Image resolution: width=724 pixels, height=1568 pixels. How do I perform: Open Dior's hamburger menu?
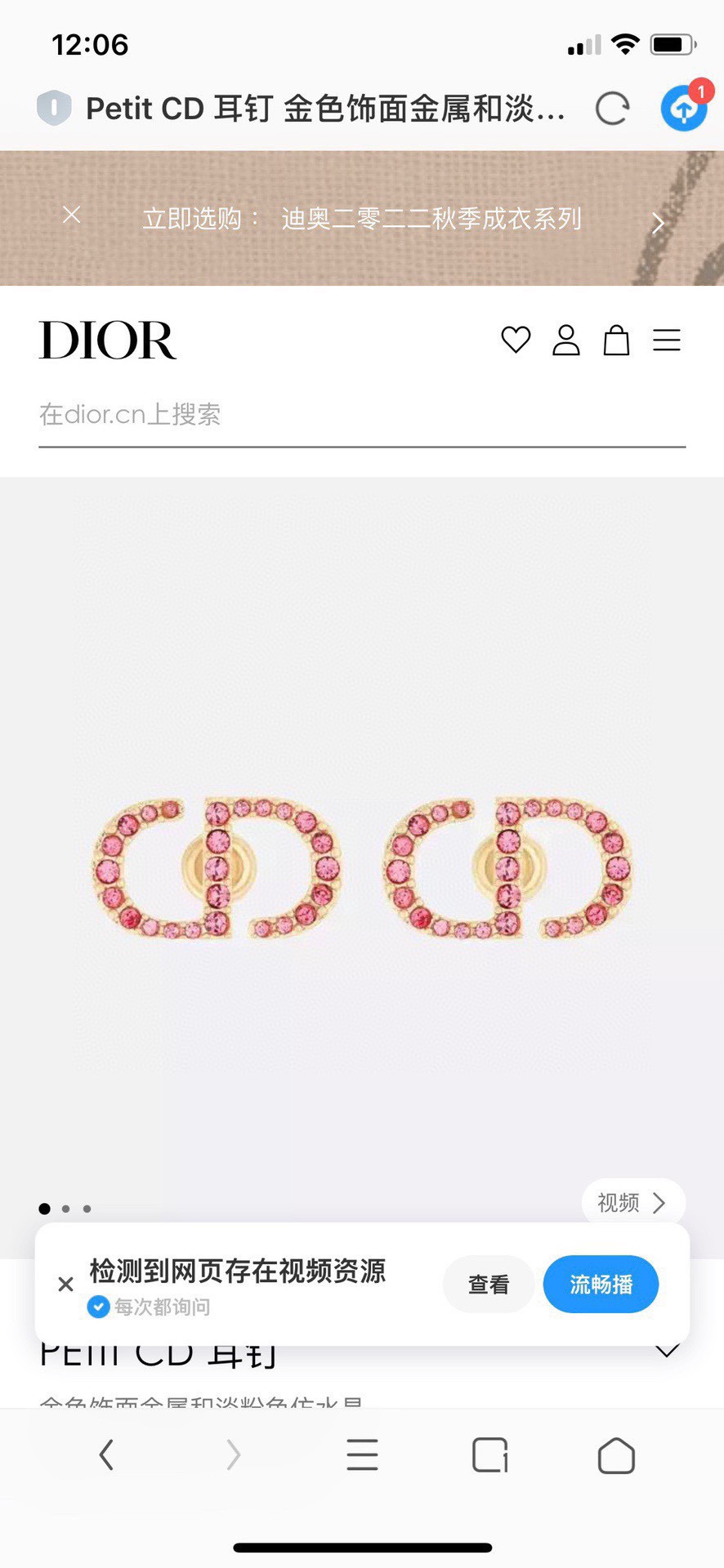point(667,340)
